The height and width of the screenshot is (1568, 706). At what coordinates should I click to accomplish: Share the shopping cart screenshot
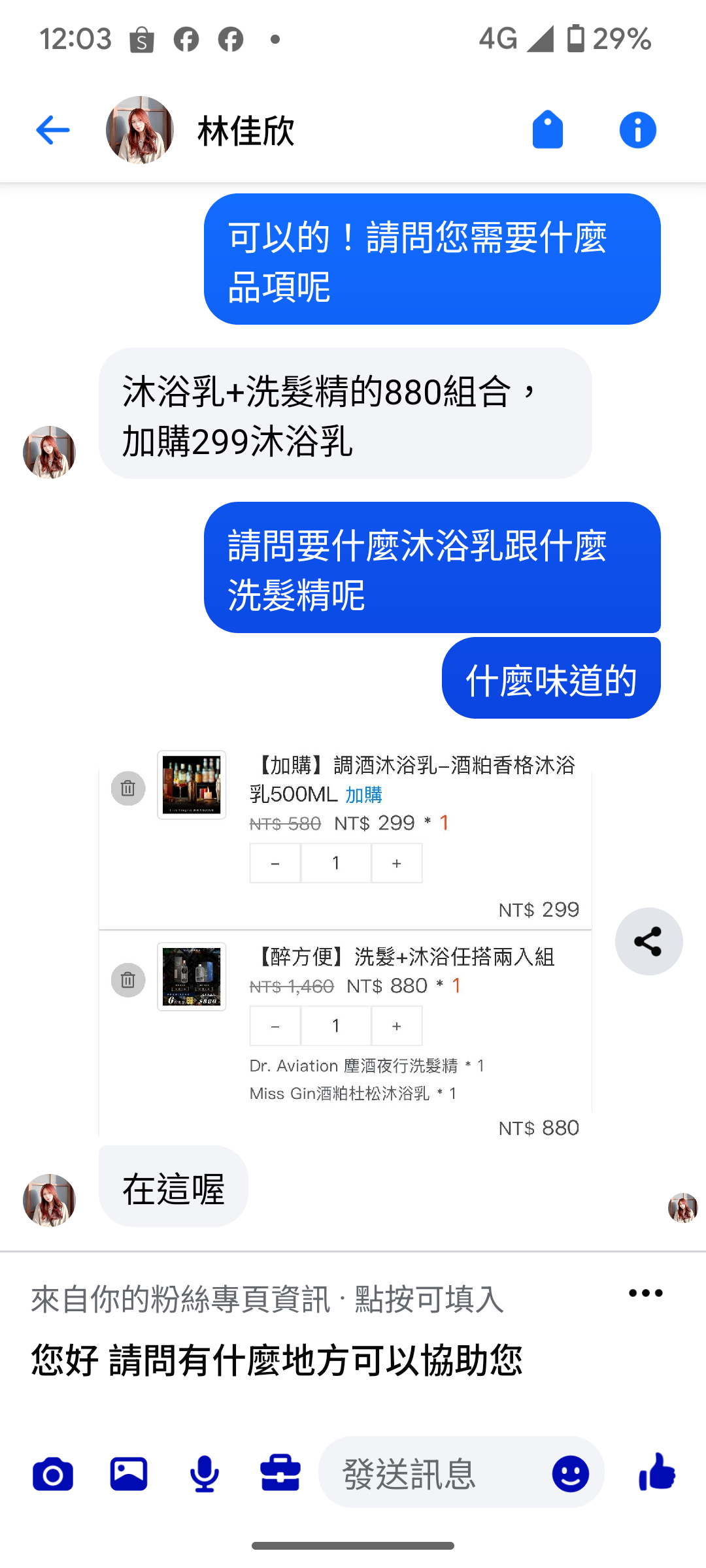coord(648,941)
